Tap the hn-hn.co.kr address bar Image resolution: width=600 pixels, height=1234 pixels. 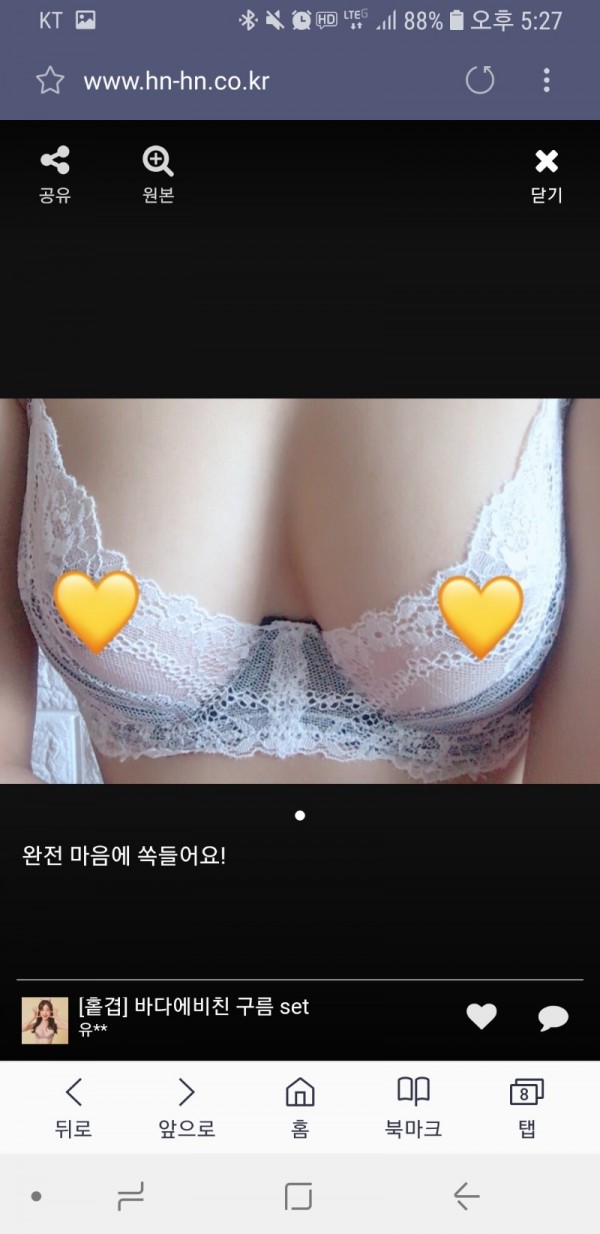(x=176, y=81)
